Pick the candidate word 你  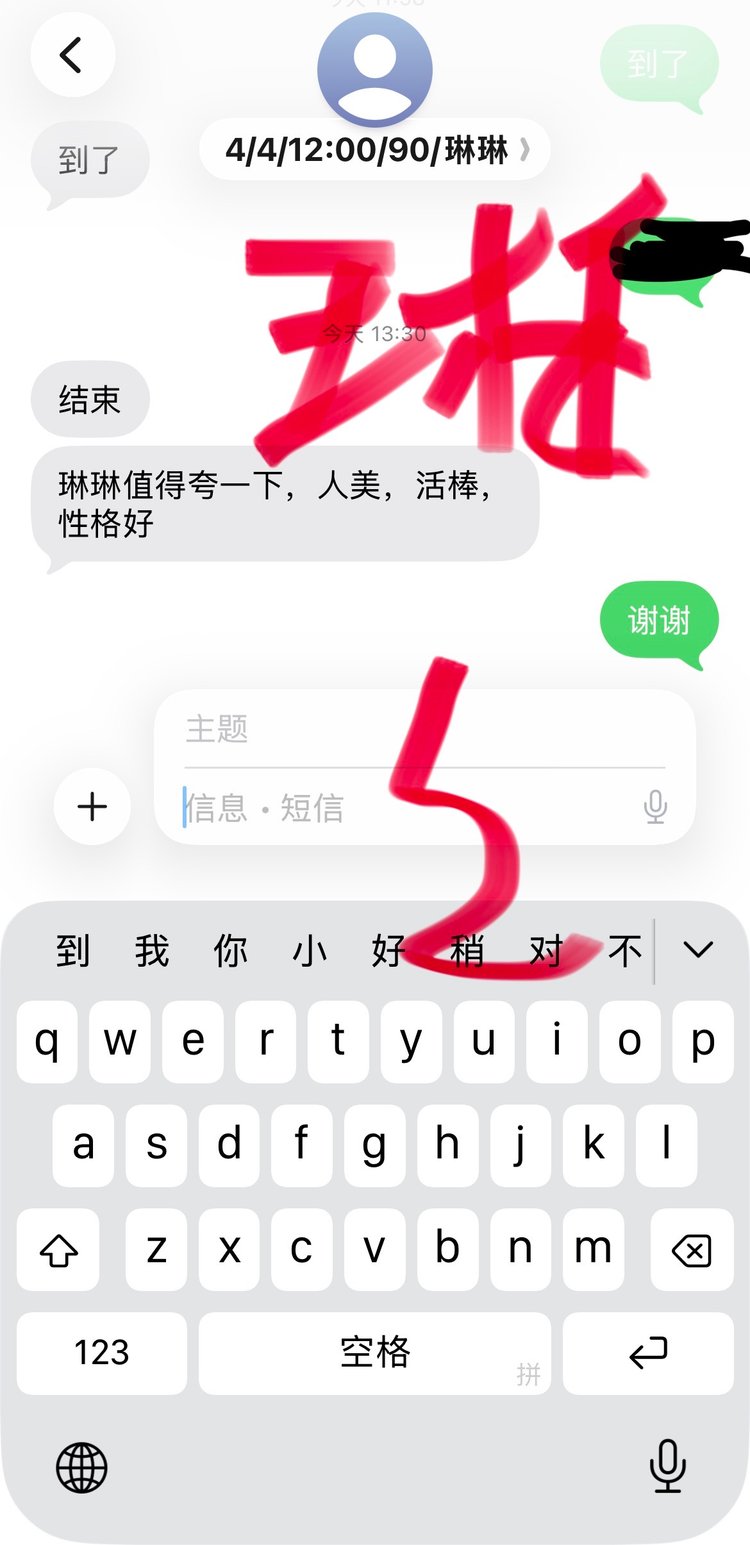tap(231, 950)
